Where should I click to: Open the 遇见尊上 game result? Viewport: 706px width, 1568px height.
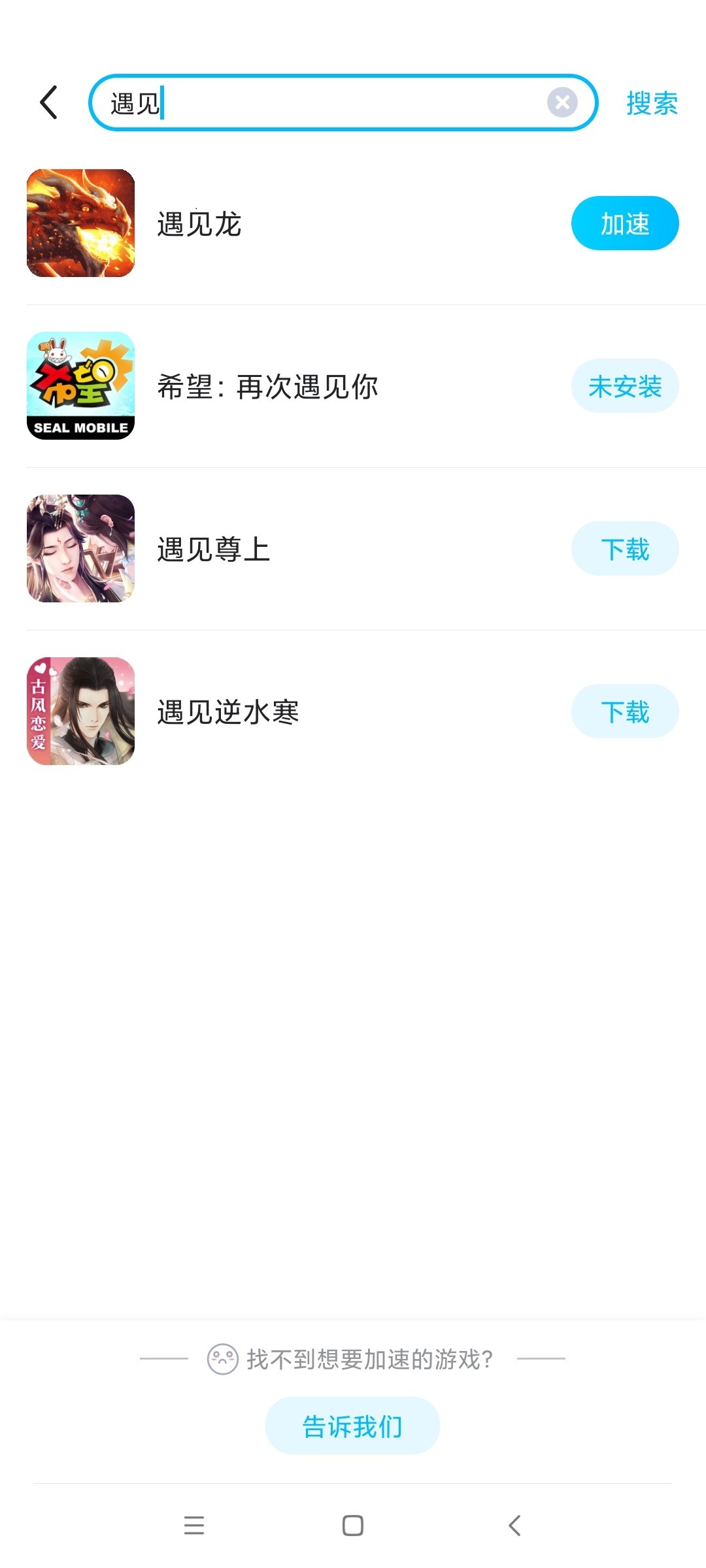[213, 549]
